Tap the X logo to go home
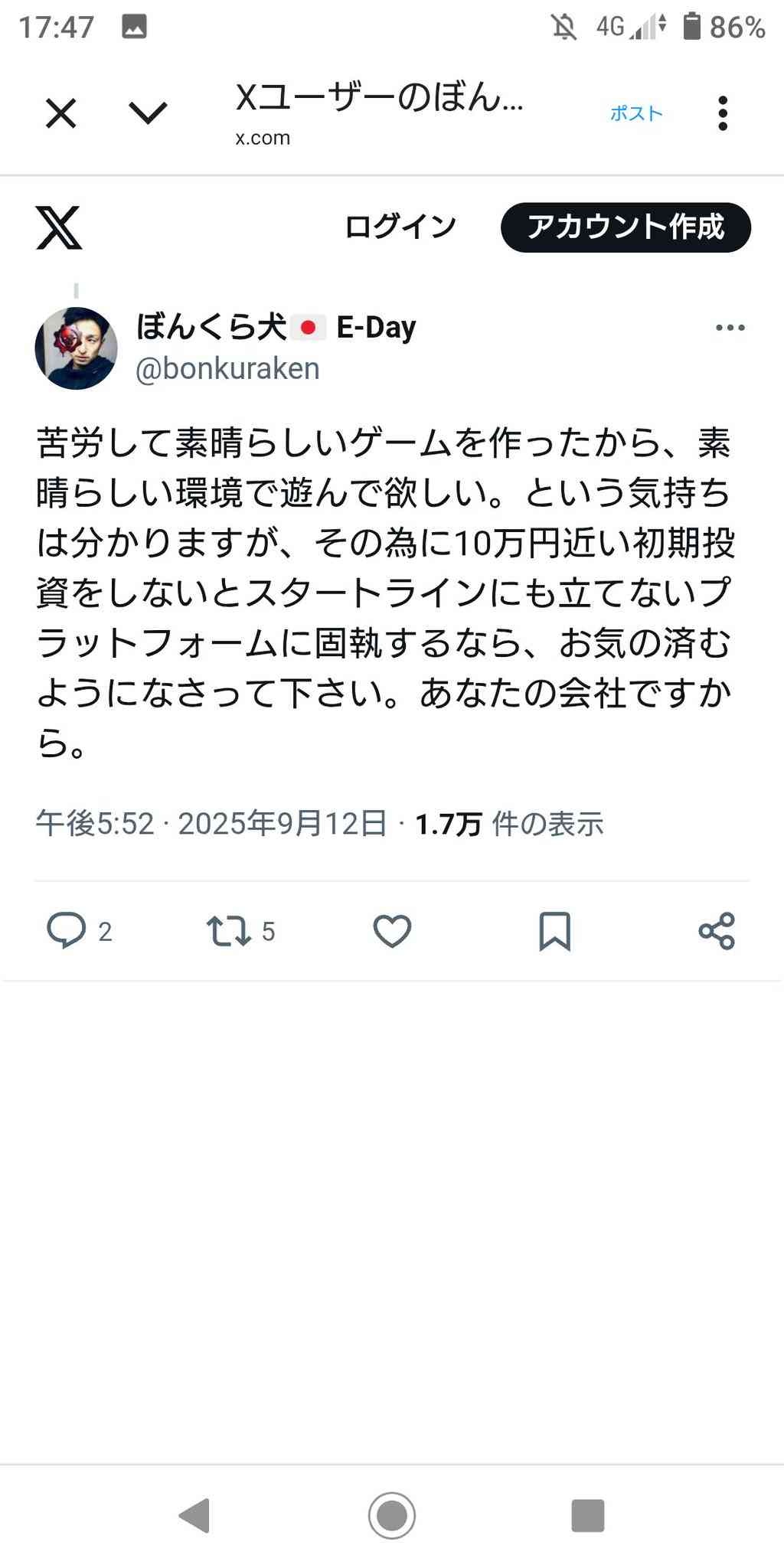Screen dimensions: 784x1568 59,227
